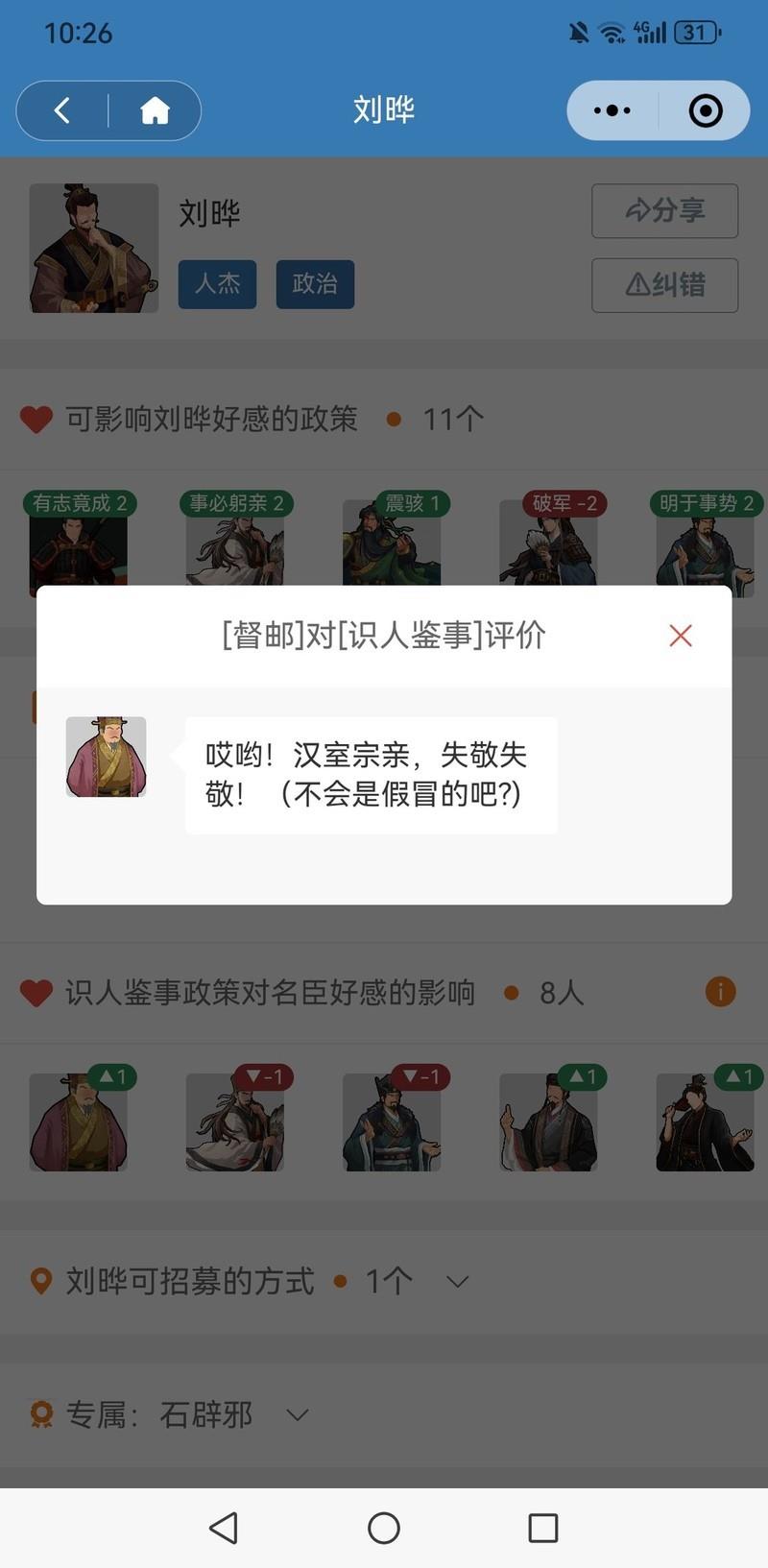Go back using the header arrow

click(63, 110)
